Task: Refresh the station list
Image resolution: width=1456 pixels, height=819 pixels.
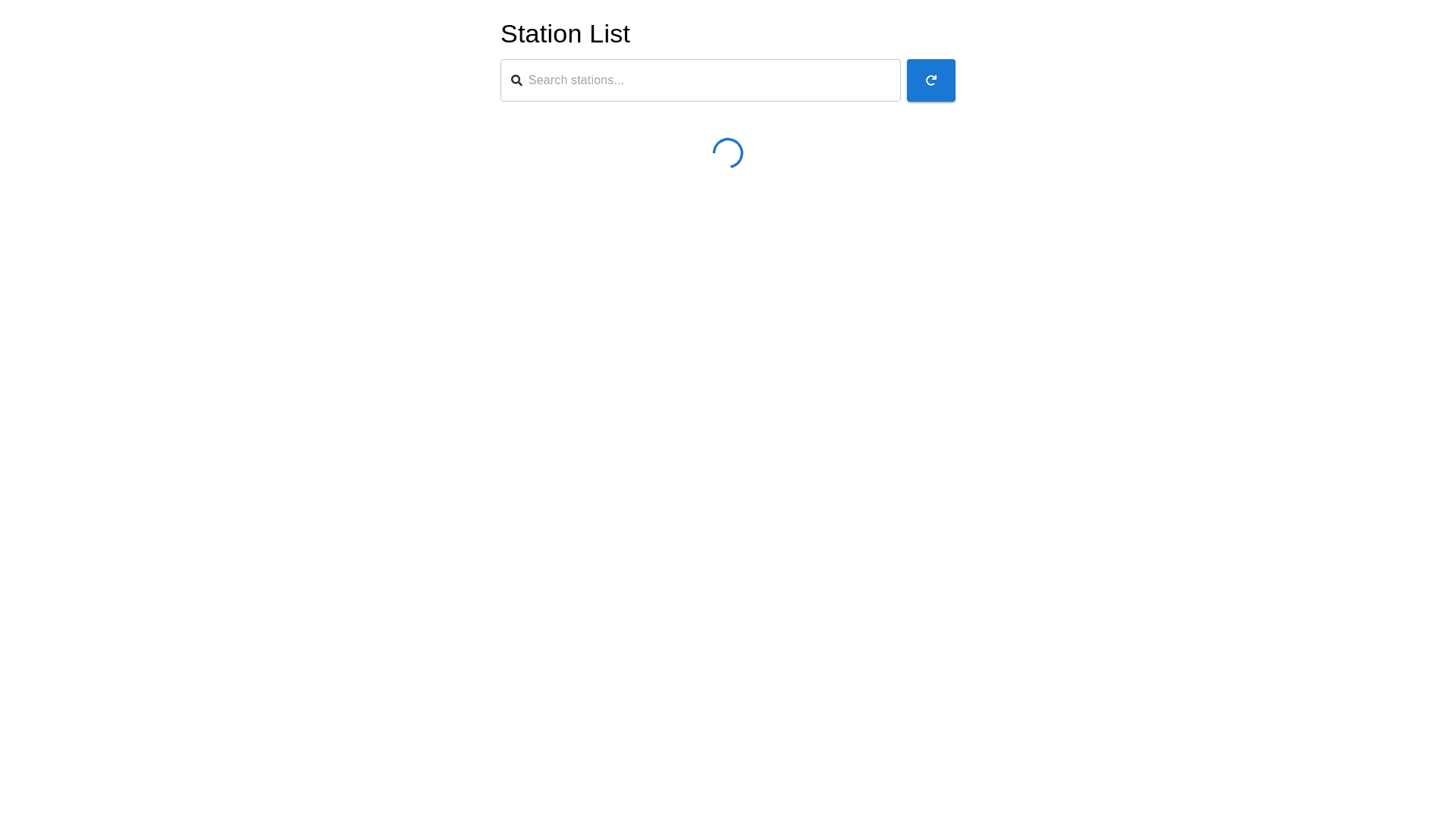Action: 930,80
